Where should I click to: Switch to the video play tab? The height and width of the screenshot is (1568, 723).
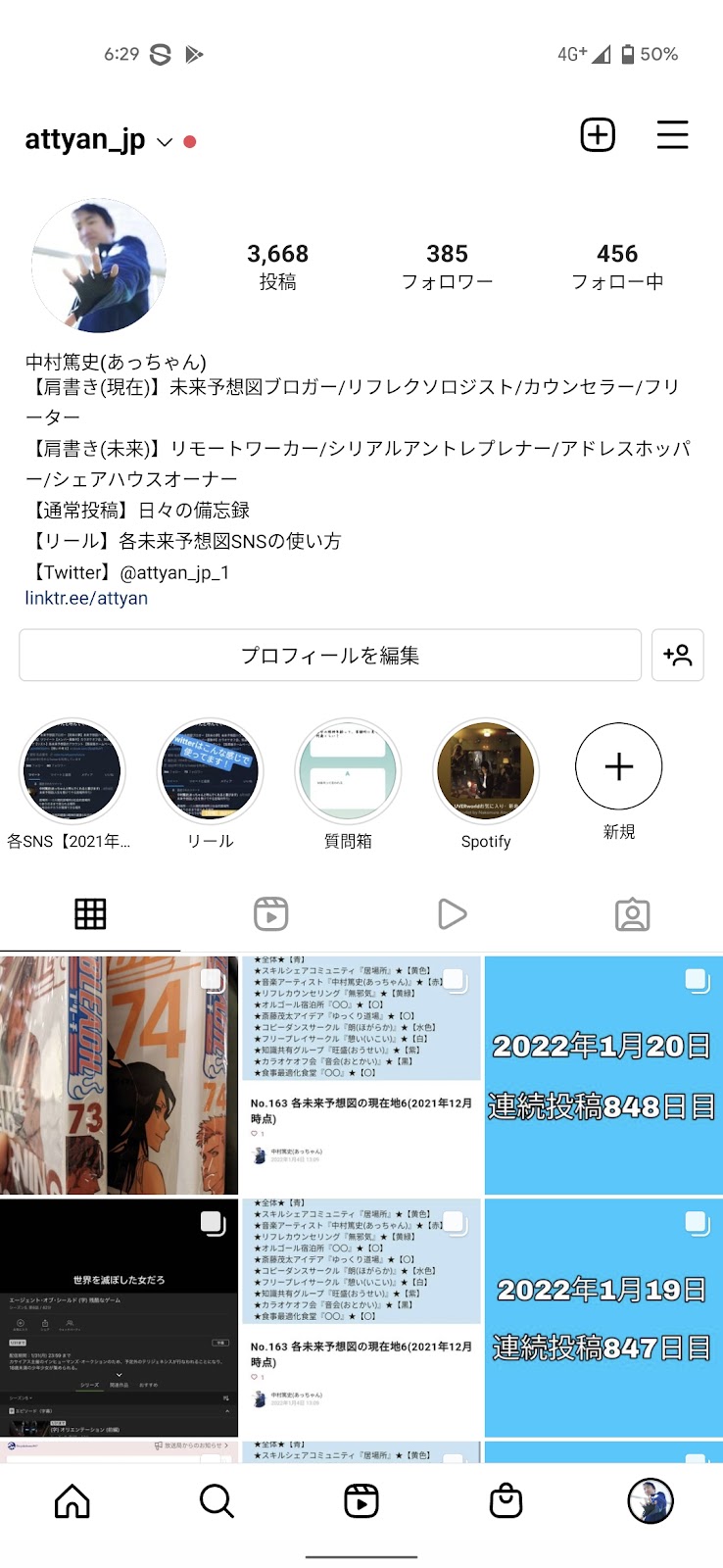coord(452,914)
